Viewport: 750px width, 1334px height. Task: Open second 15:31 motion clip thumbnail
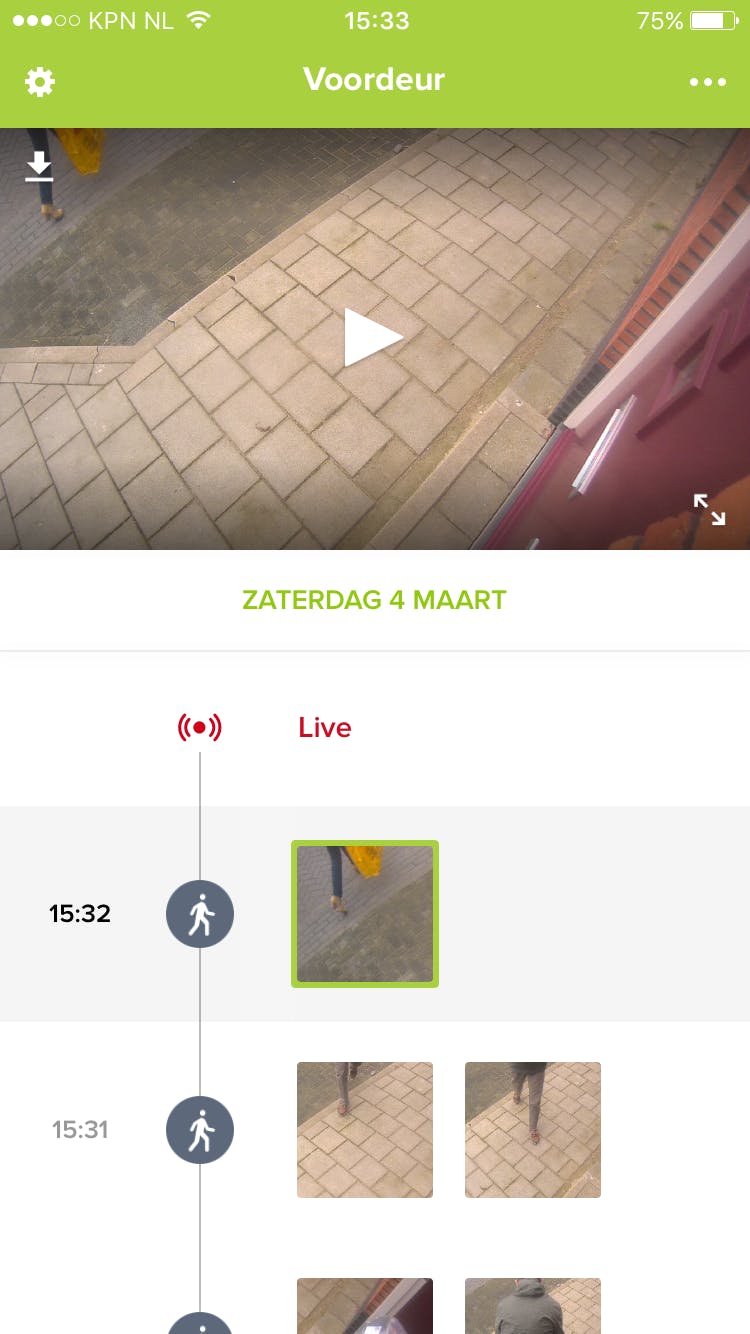point(533,1130)
